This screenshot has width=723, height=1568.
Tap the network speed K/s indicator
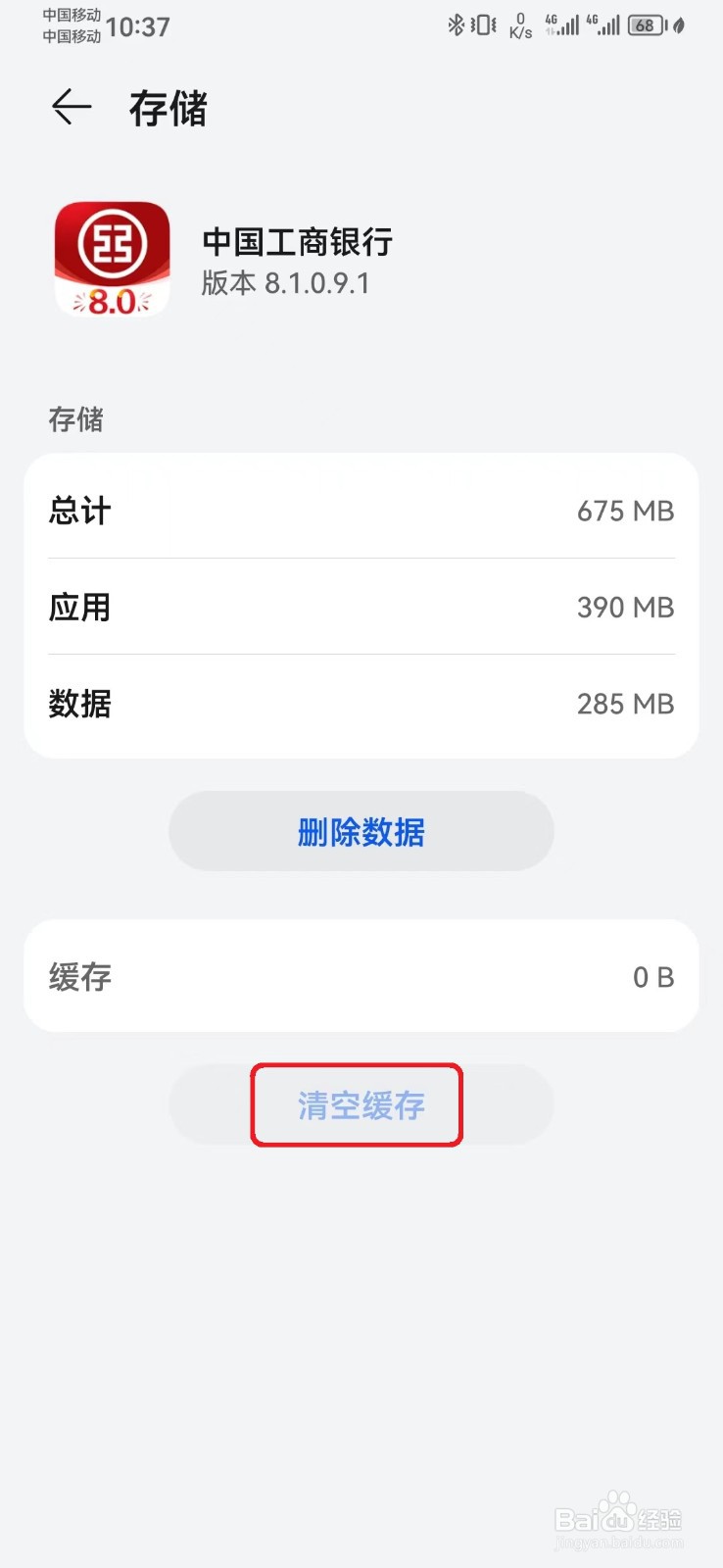tap(519, 25)
